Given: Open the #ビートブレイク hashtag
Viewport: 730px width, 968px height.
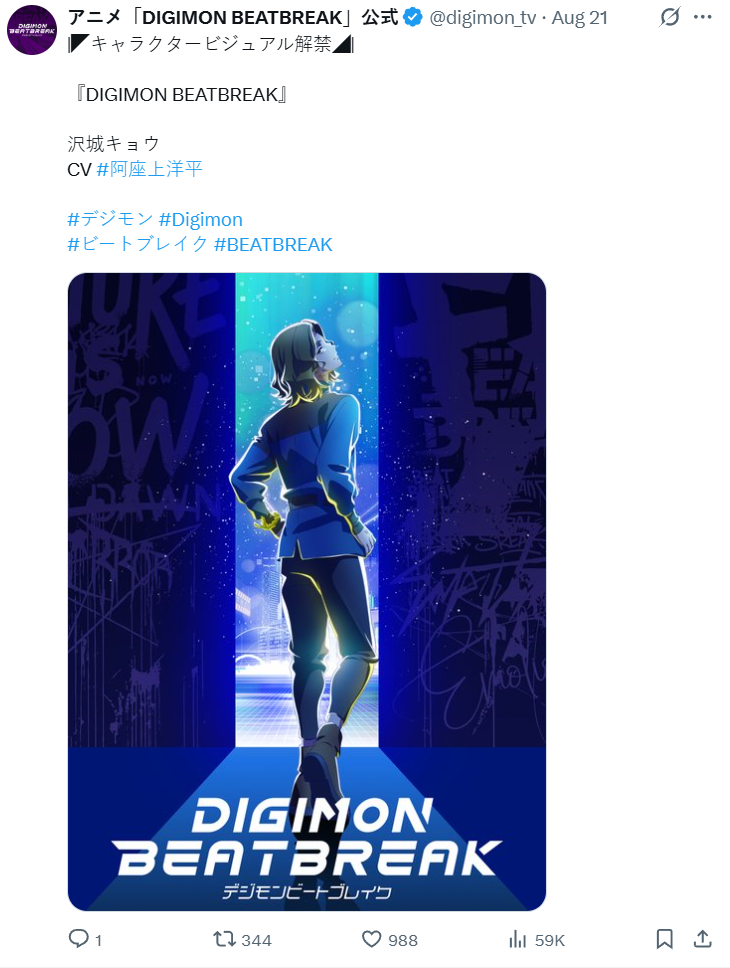Looking at the screenshot, I should [138, 245].
